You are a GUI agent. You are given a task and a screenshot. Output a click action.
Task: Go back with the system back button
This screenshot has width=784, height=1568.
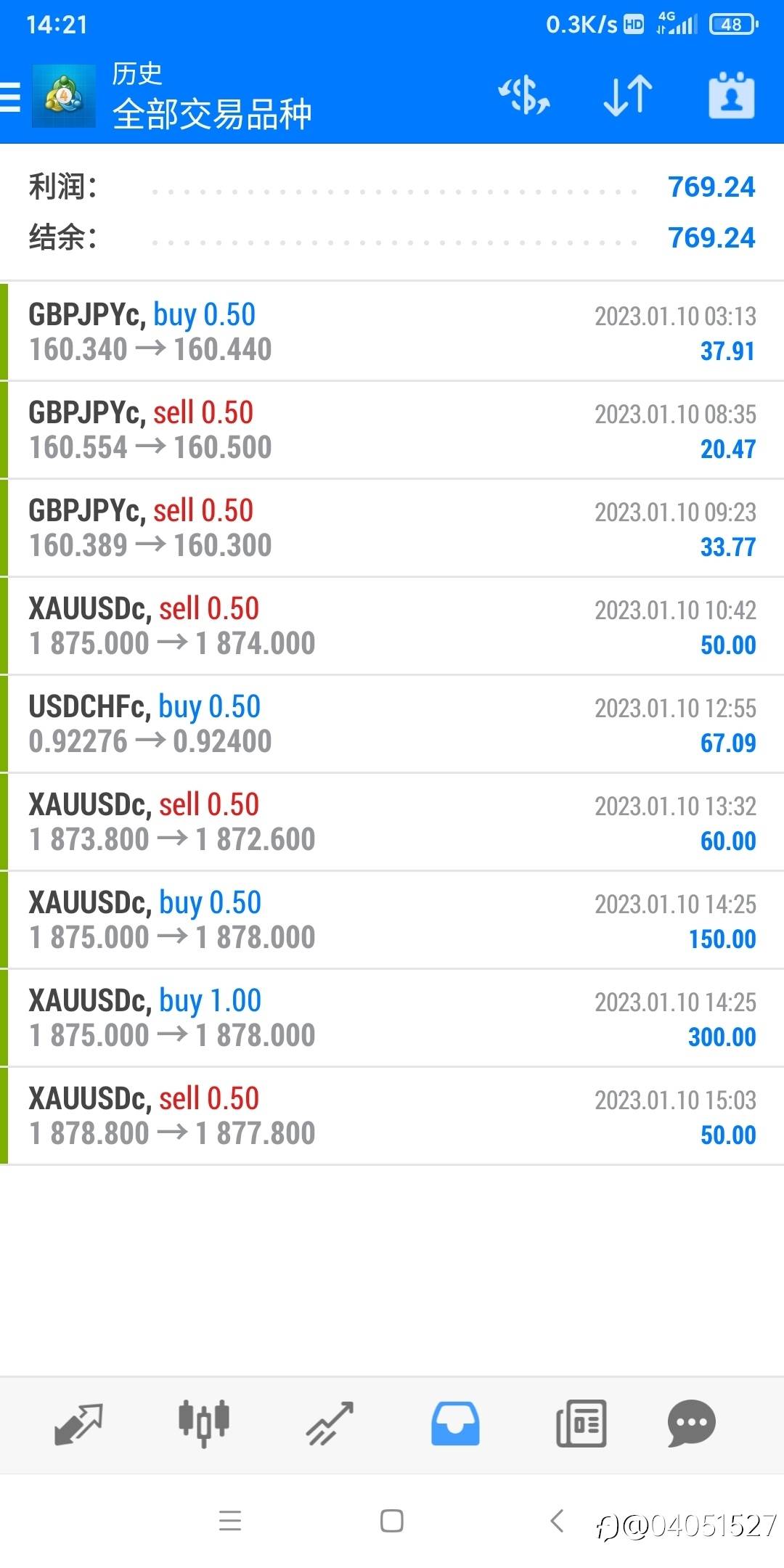(x=558, y=1521)
